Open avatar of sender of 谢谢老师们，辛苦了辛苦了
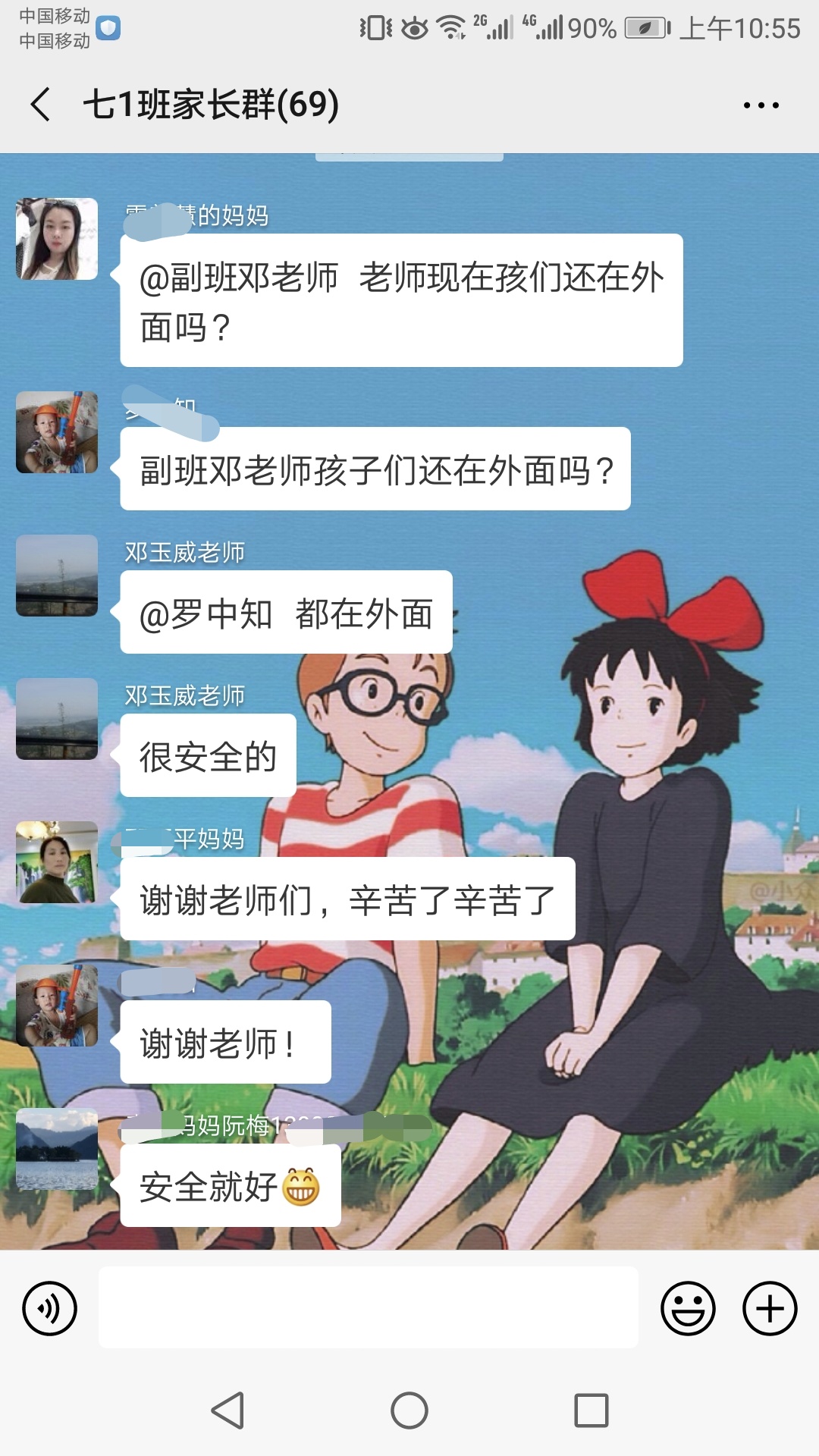819x1456 pixels. tap(57, 862)
